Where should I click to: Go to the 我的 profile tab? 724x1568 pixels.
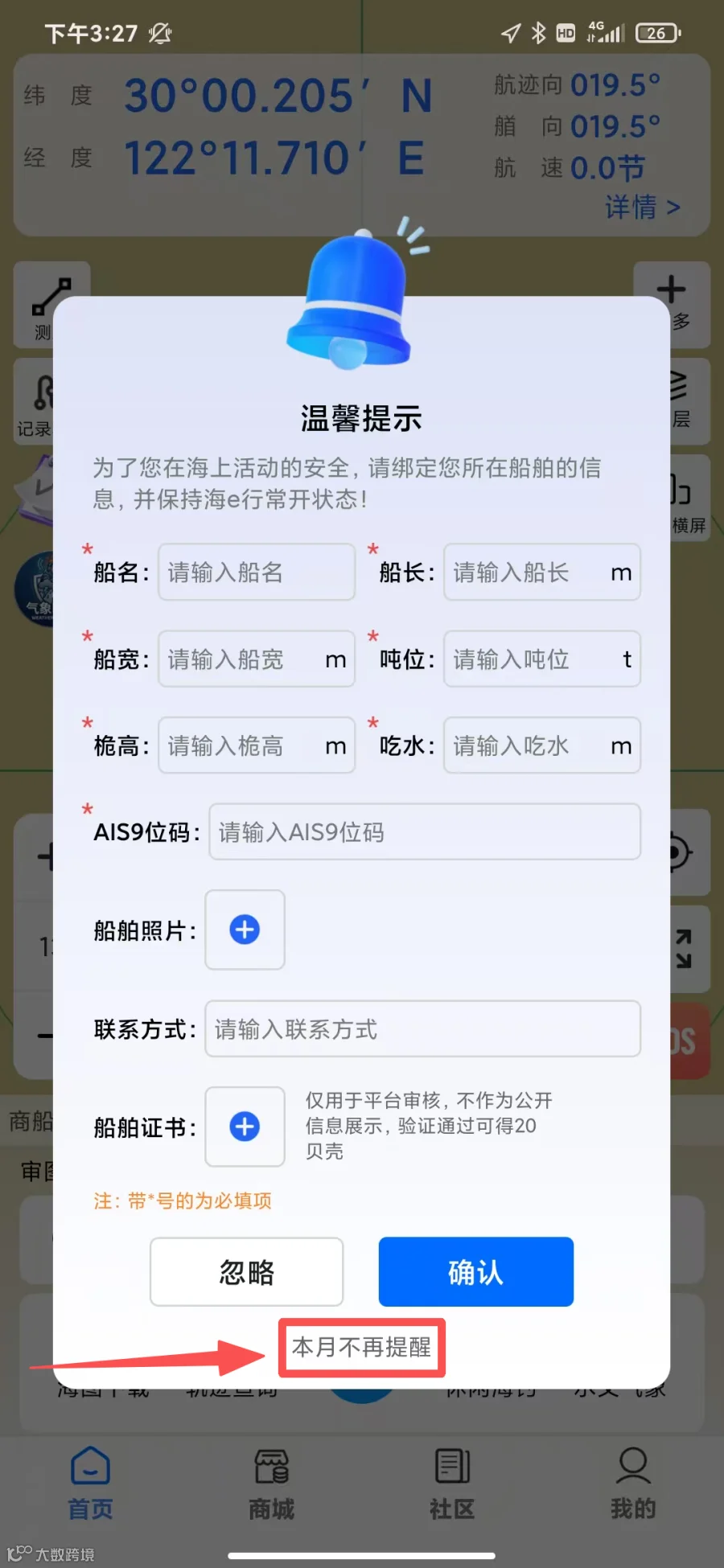pyautogui.click(x=633, y=1484)
